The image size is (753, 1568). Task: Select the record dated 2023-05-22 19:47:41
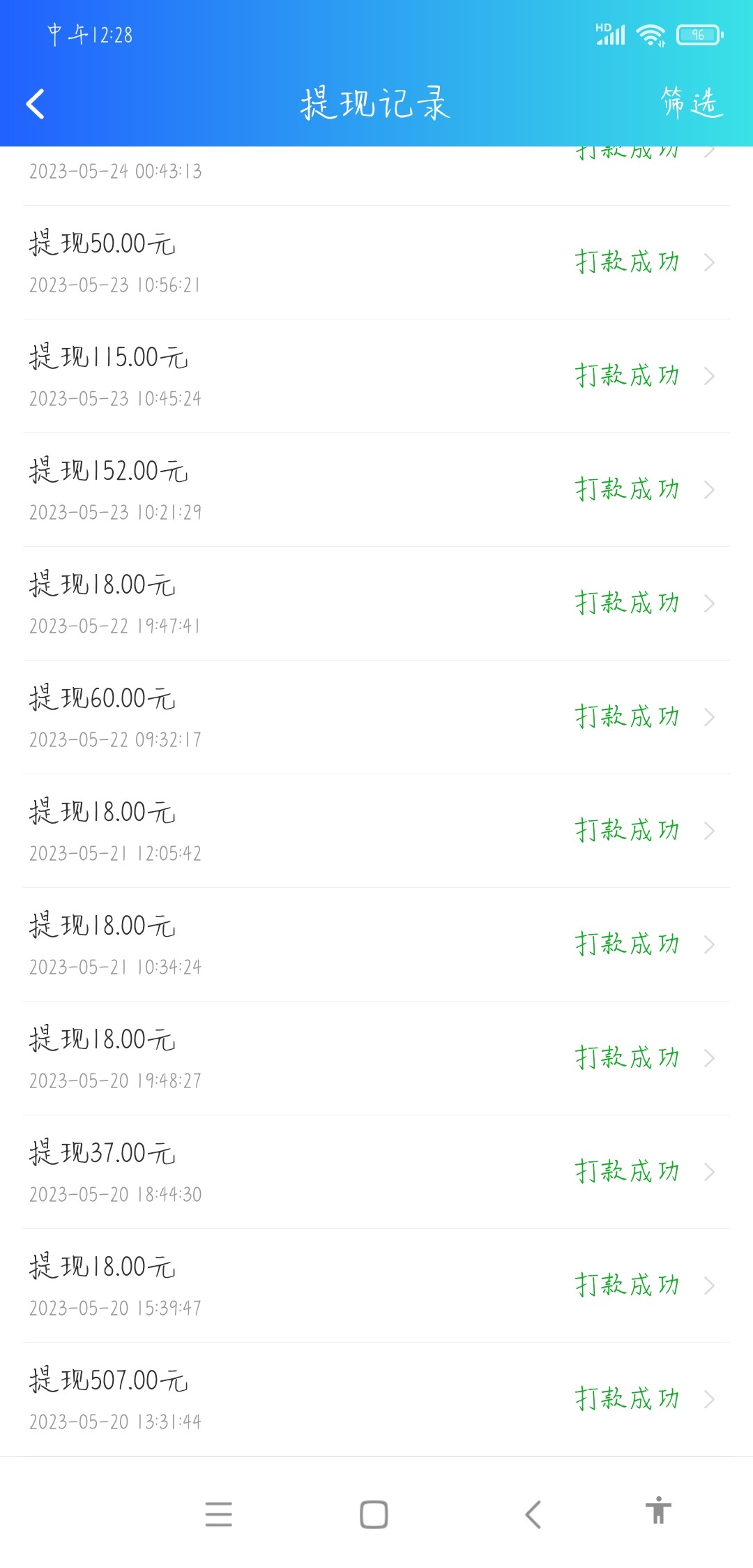(376, 603)
